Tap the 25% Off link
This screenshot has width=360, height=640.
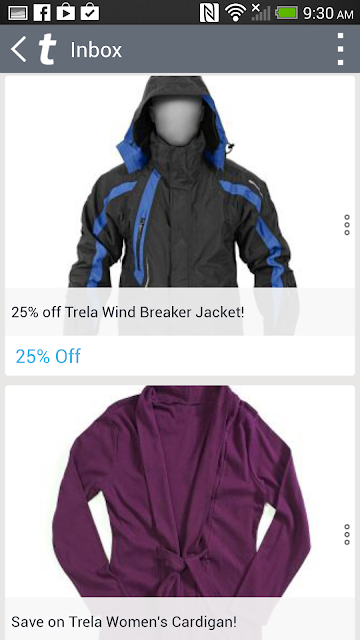coord(48,356)
